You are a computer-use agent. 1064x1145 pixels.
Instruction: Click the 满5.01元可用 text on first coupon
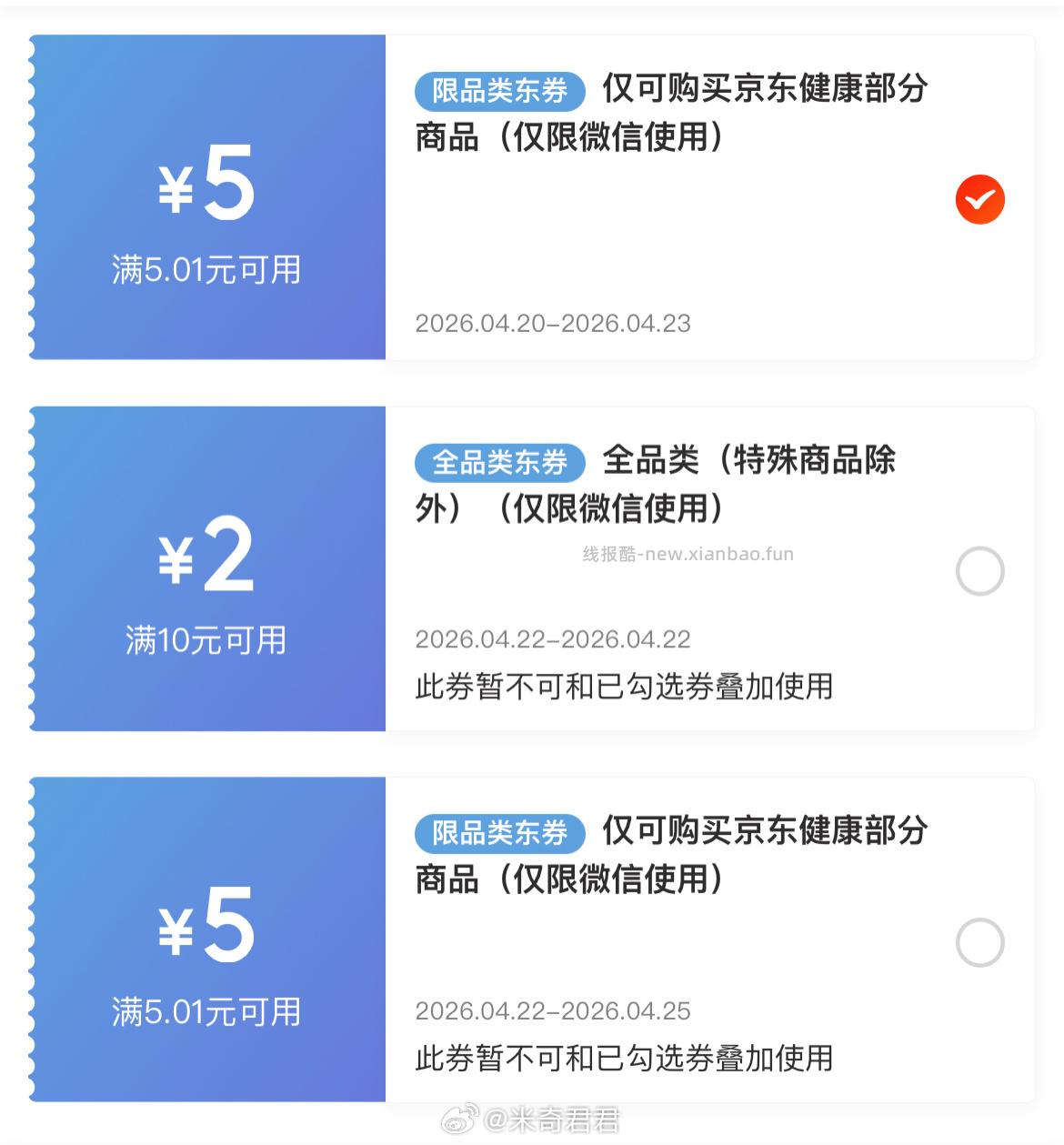point(204,270)
